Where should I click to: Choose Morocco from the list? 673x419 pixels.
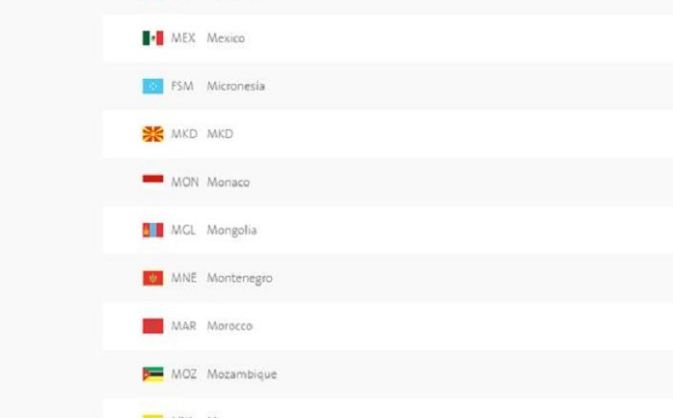(230, 326)
